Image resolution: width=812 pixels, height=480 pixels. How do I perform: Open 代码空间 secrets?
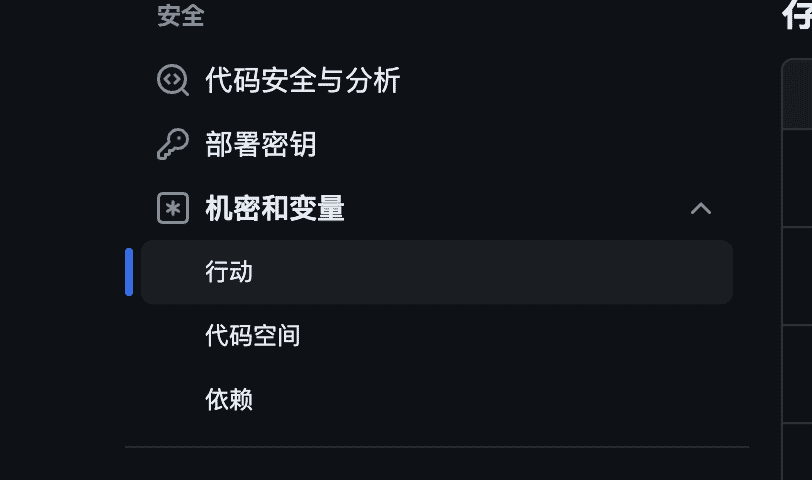point(253,336)
